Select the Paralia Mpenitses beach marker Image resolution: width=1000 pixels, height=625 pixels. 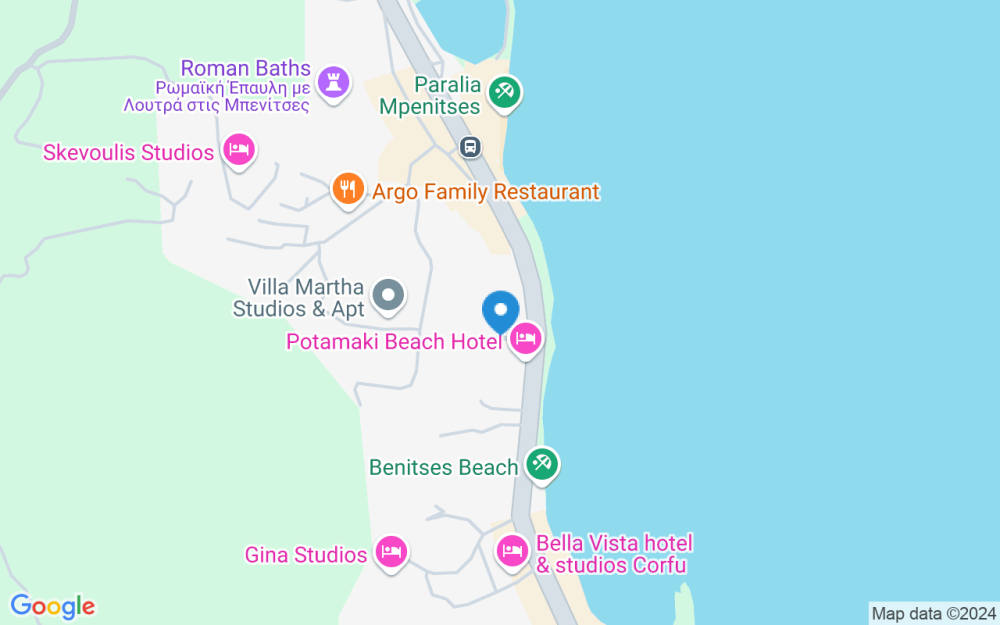[505, 93]
